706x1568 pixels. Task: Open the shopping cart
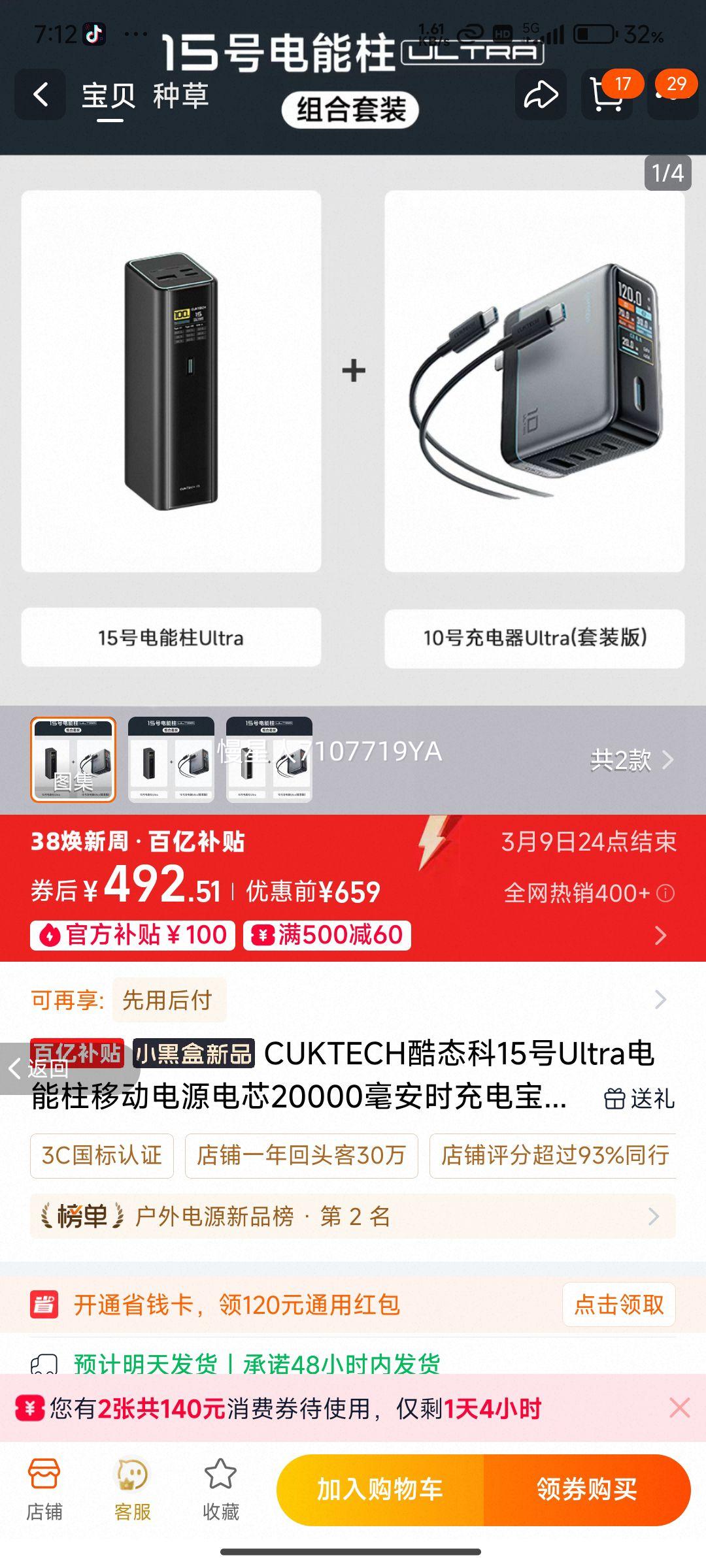click(607, 95)
